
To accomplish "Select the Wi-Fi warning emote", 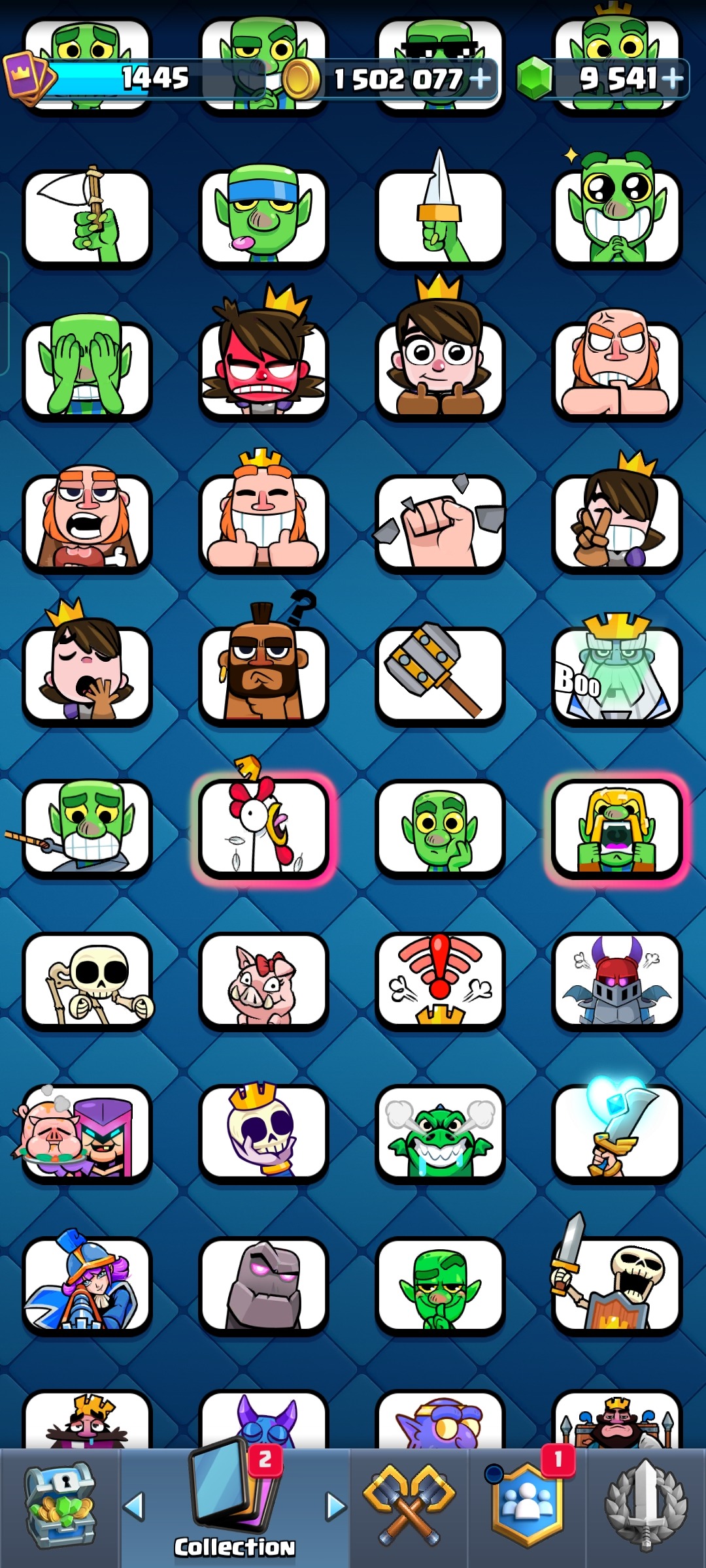I will 440,981.
